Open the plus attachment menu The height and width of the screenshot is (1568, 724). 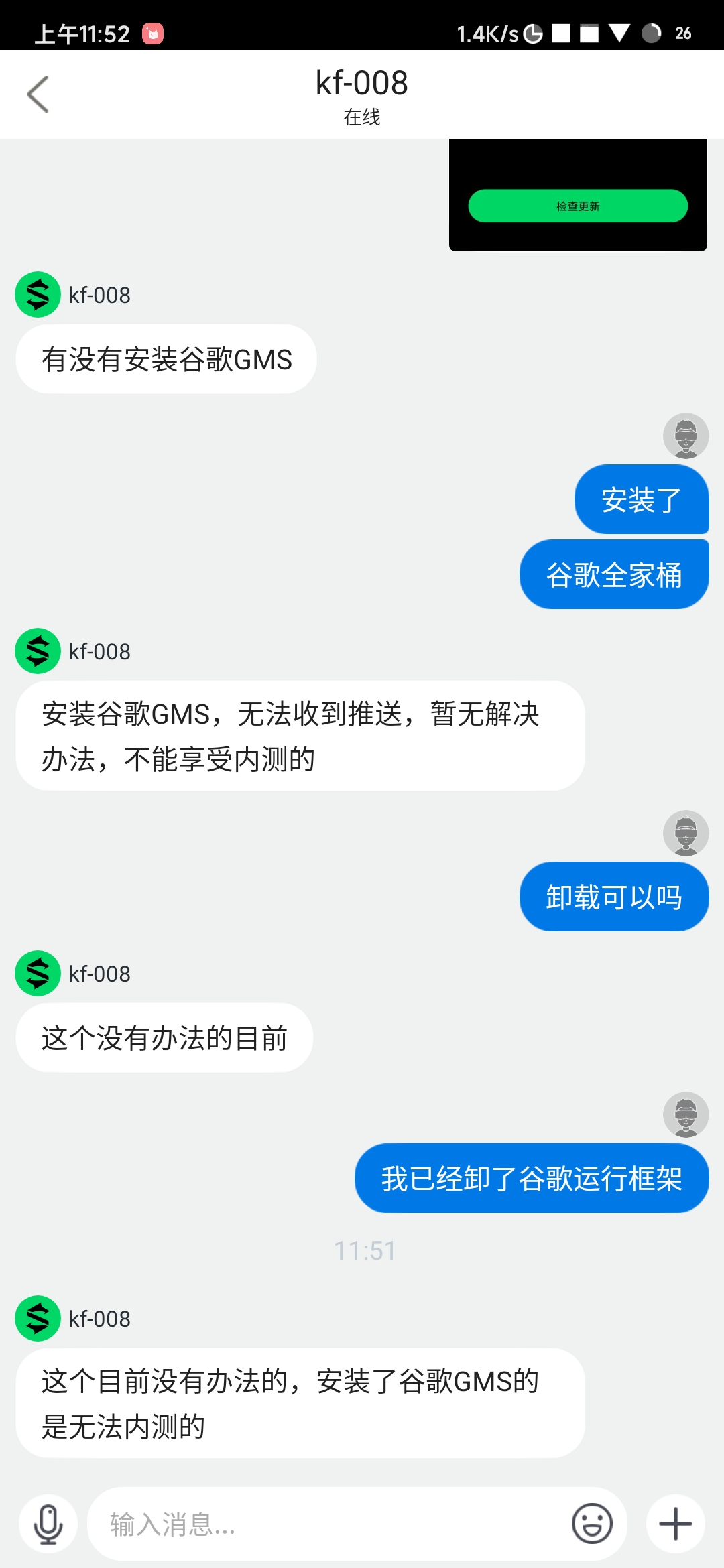point(676,1524)
